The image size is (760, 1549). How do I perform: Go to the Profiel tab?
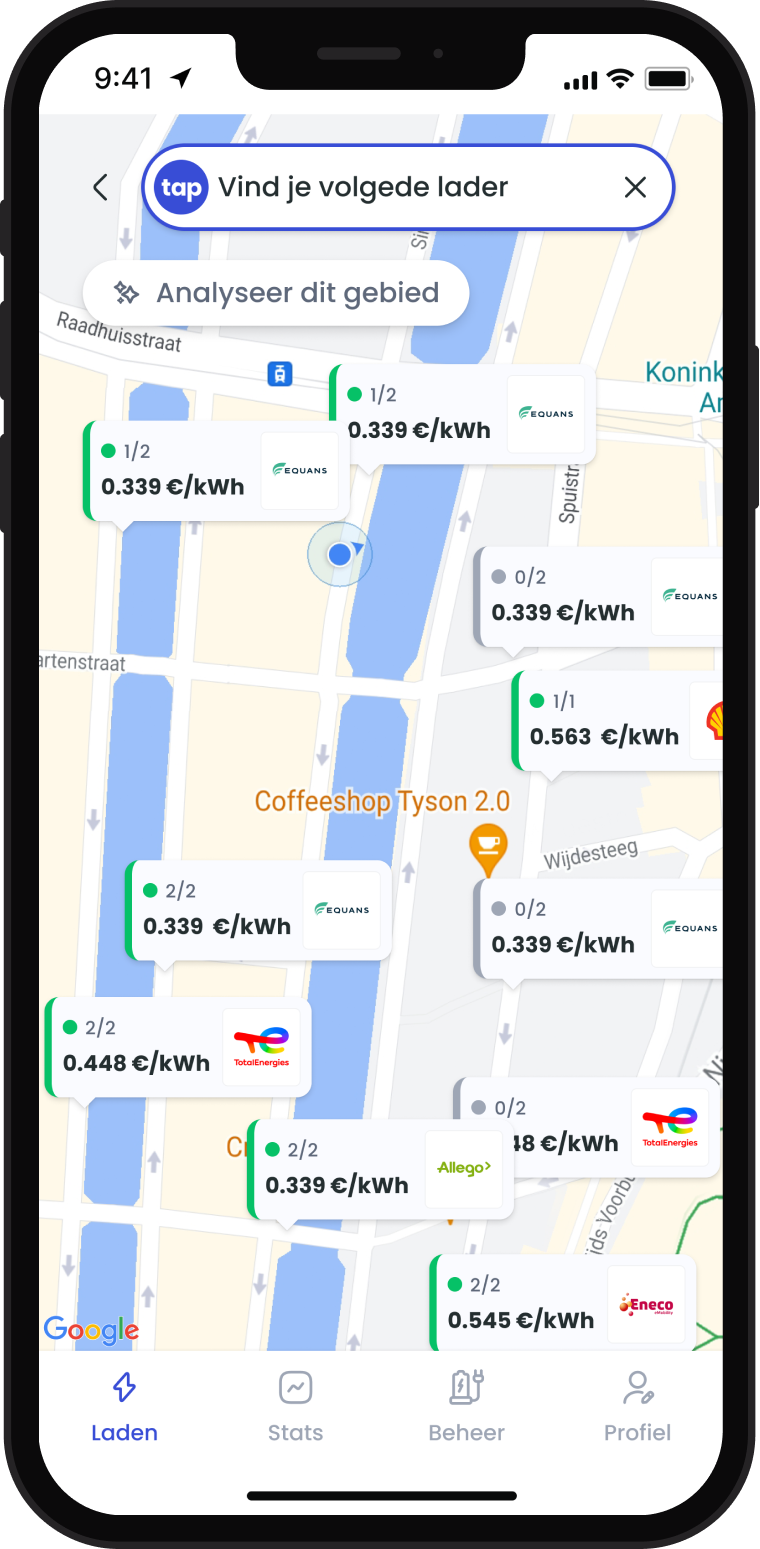637,1407
